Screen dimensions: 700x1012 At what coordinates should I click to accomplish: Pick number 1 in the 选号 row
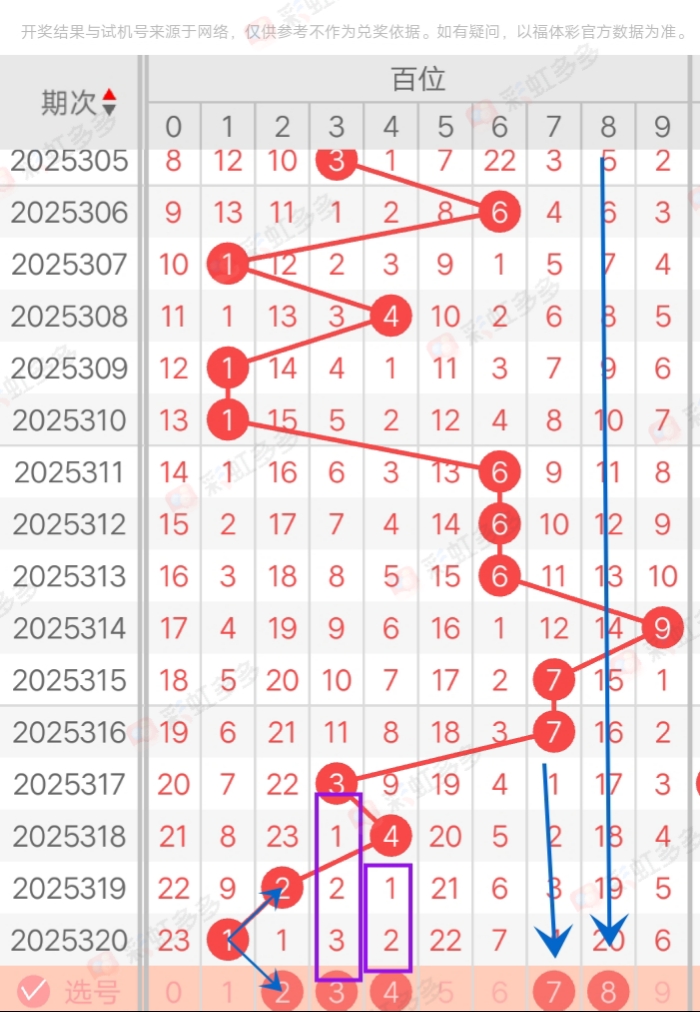[x=228, y=992]
